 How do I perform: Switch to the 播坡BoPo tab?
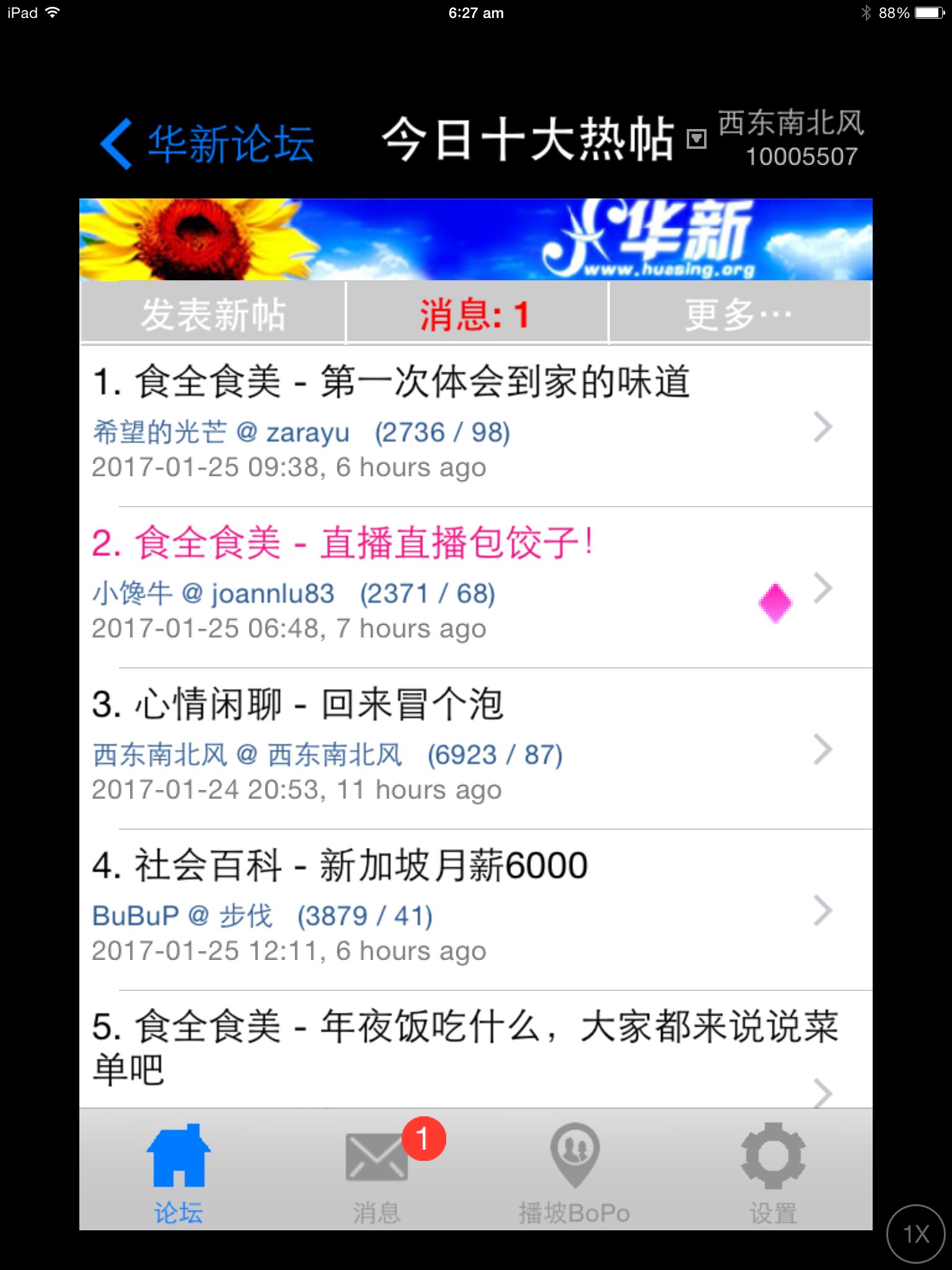[575, 1172]
